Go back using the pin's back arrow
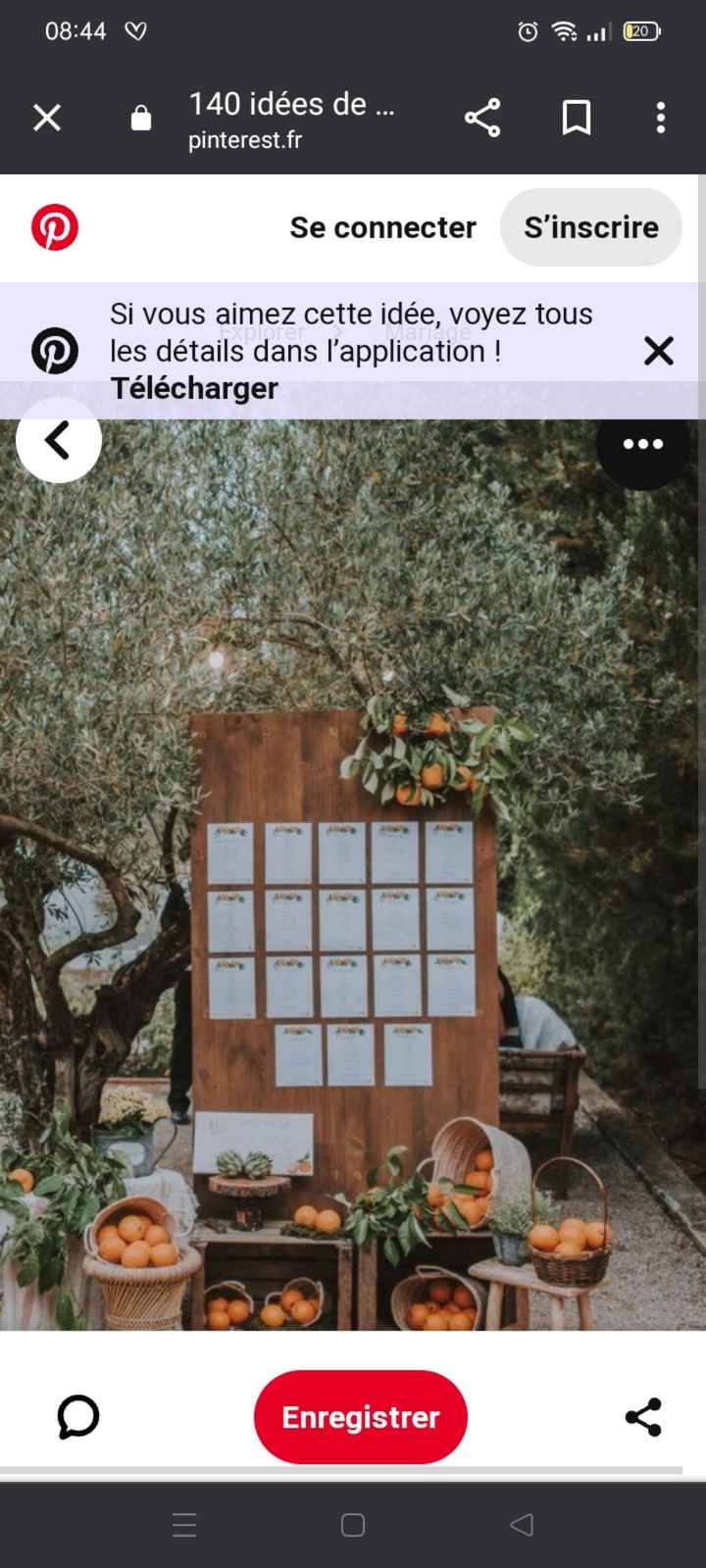The image size is (706, 1568). click(59, 441)
